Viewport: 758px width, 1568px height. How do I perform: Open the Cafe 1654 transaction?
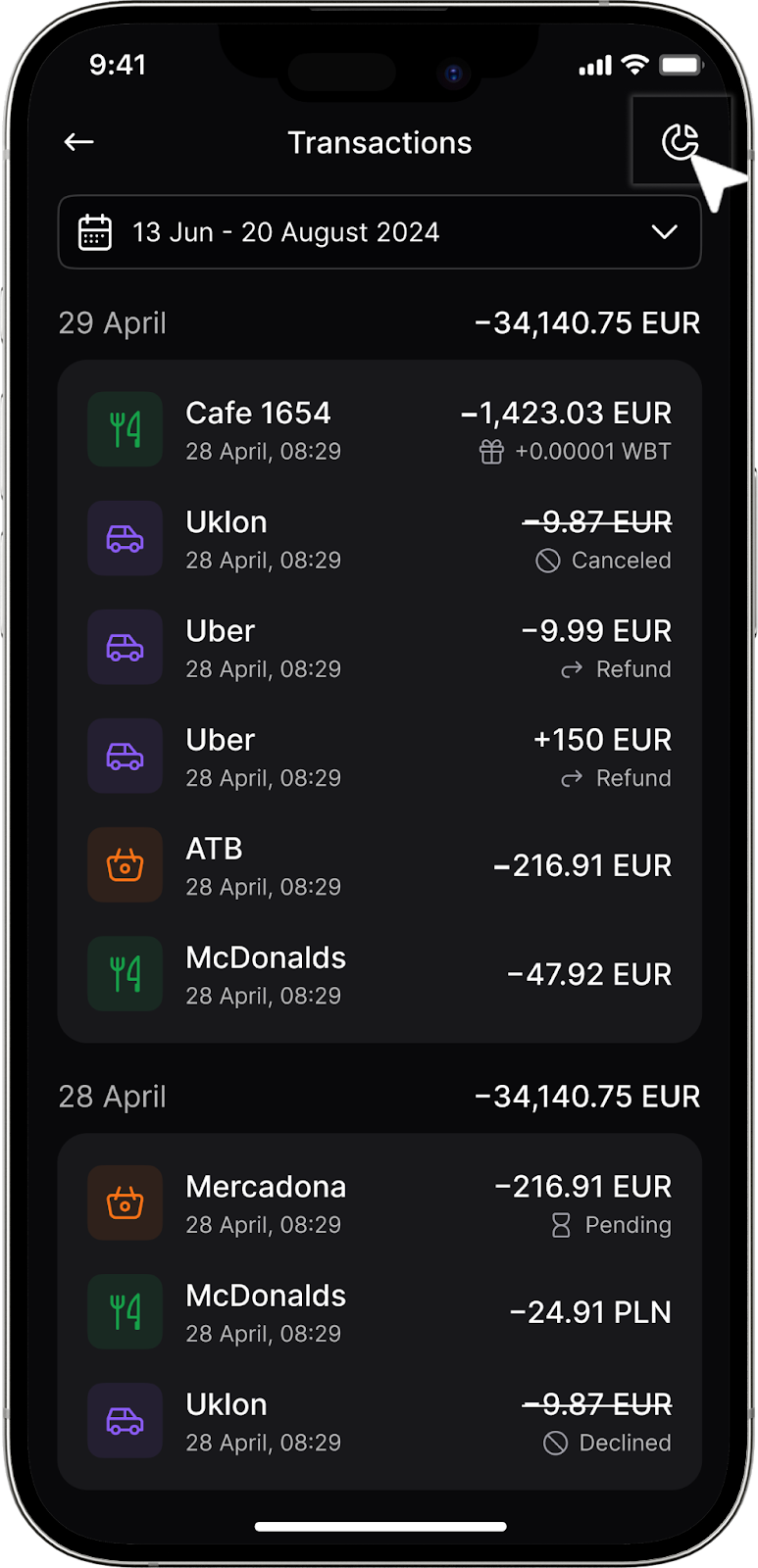click(x=379, y=430)
